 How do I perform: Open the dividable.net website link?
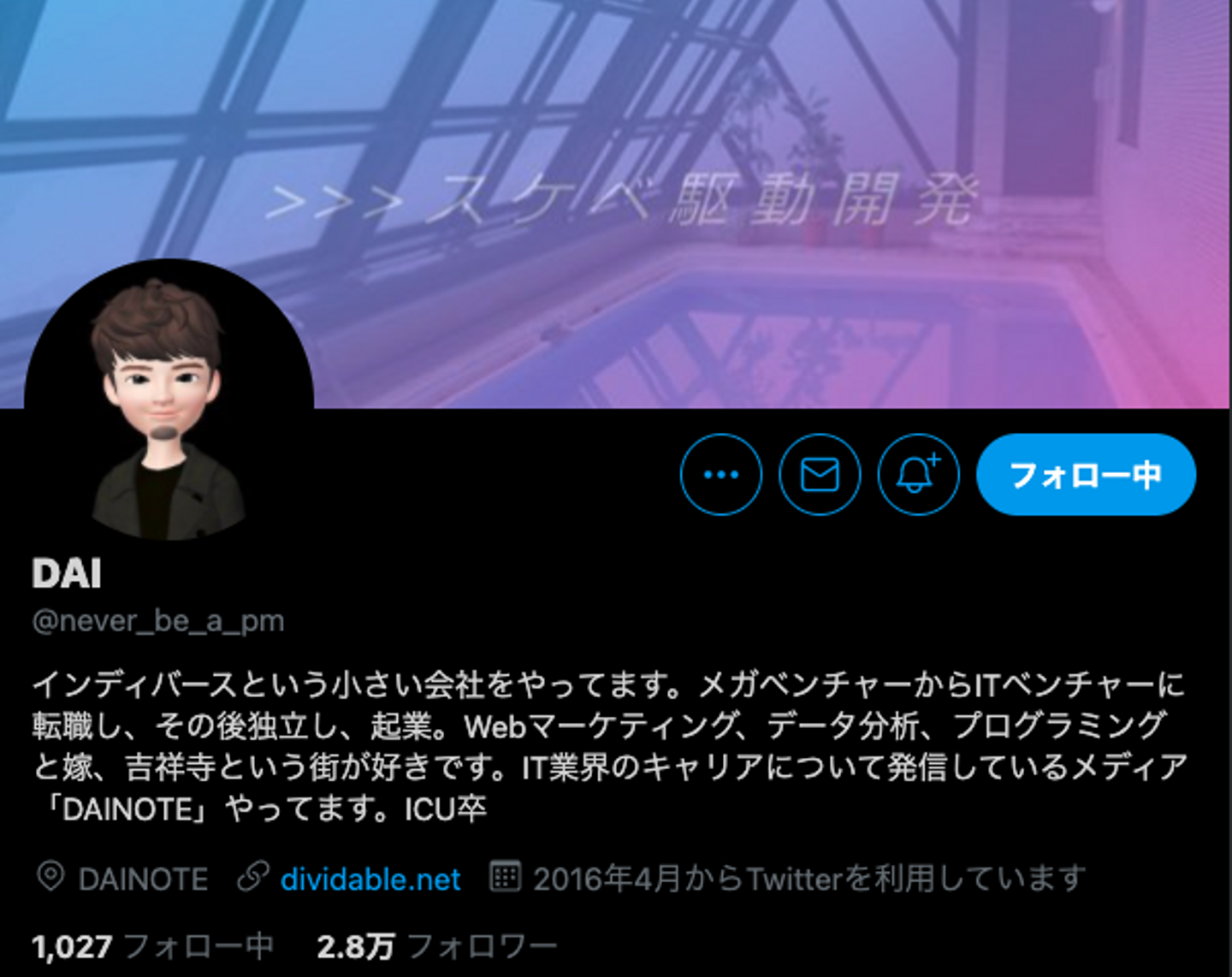(x=370, y=879)
